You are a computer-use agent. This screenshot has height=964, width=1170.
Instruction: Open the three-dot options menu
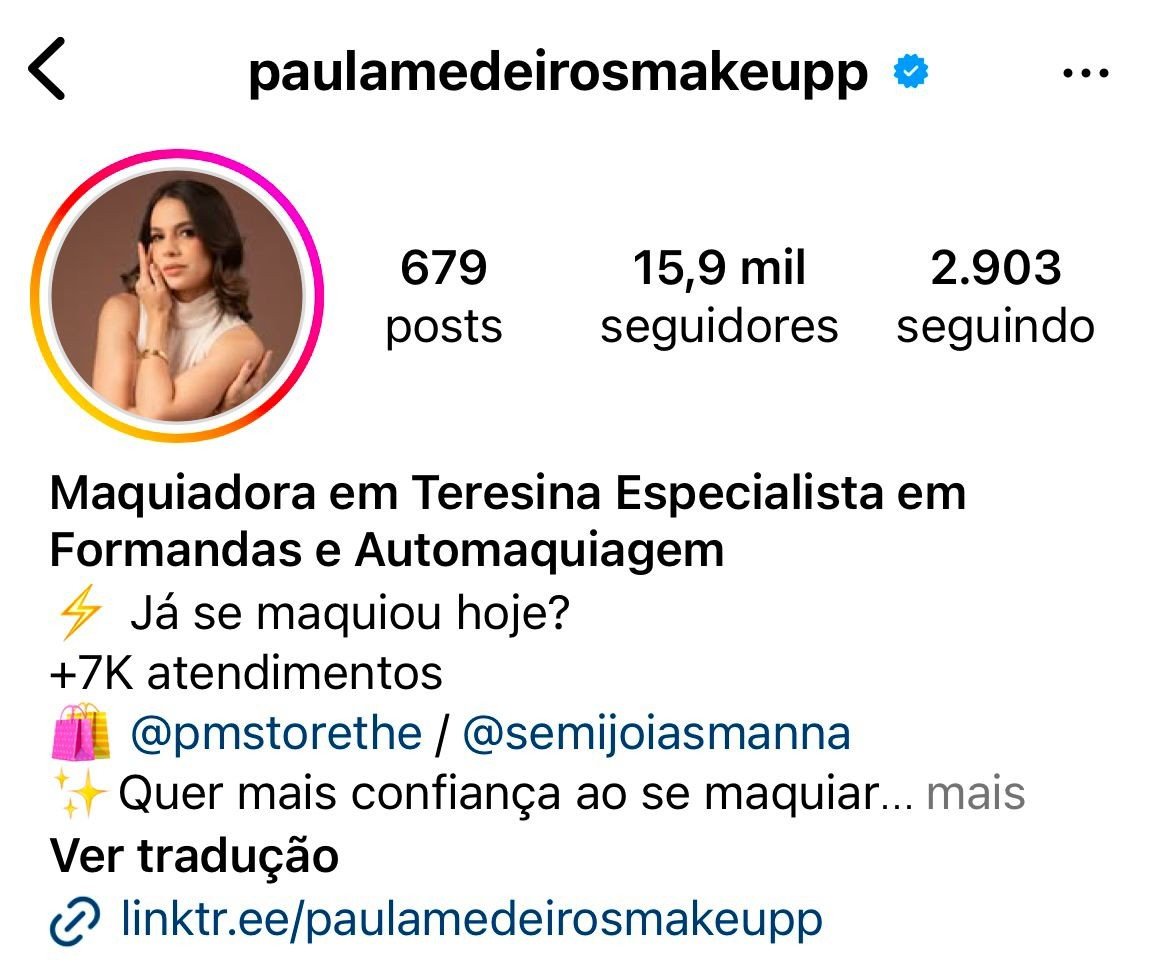coord(1086,73)
